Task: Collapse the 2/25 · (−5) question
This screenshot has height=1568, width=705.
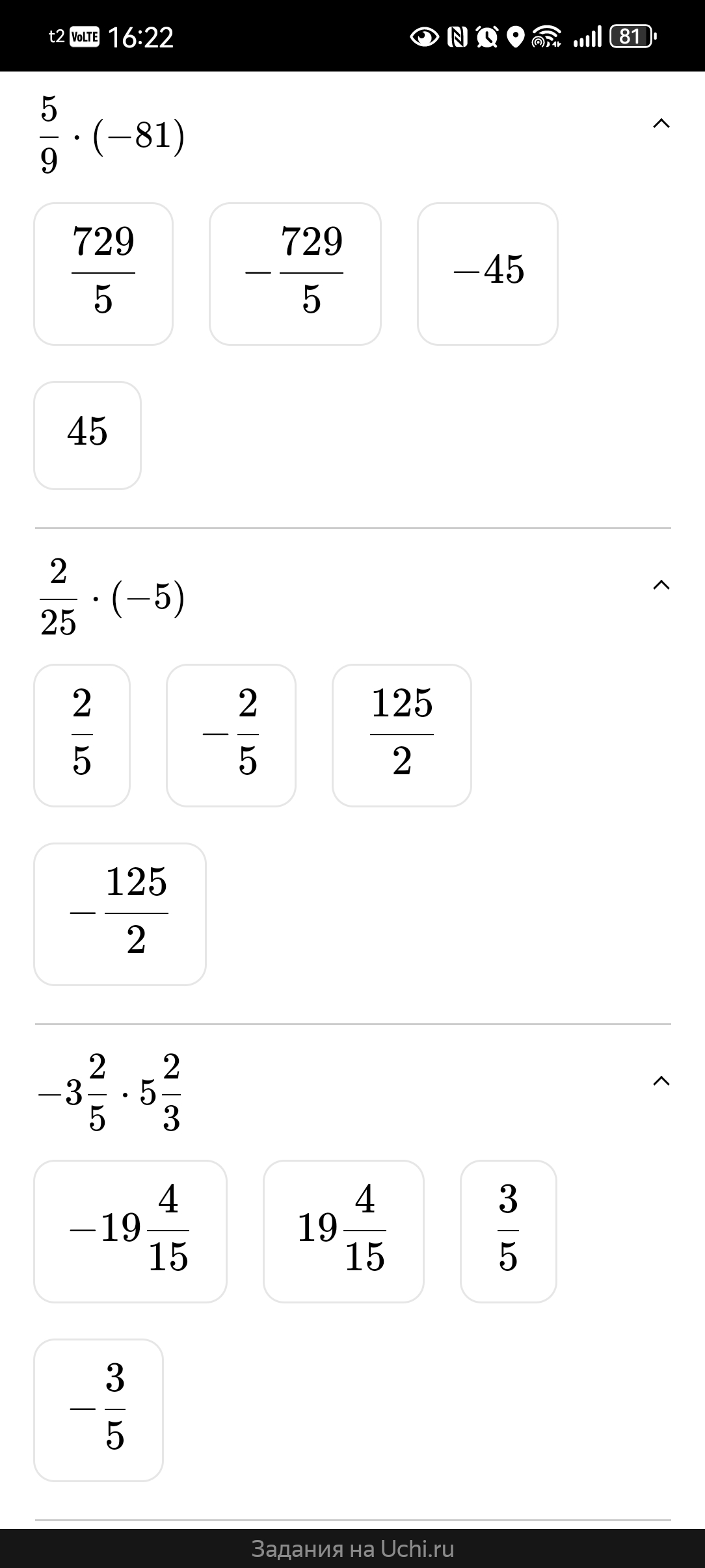Action: [661, 585]
